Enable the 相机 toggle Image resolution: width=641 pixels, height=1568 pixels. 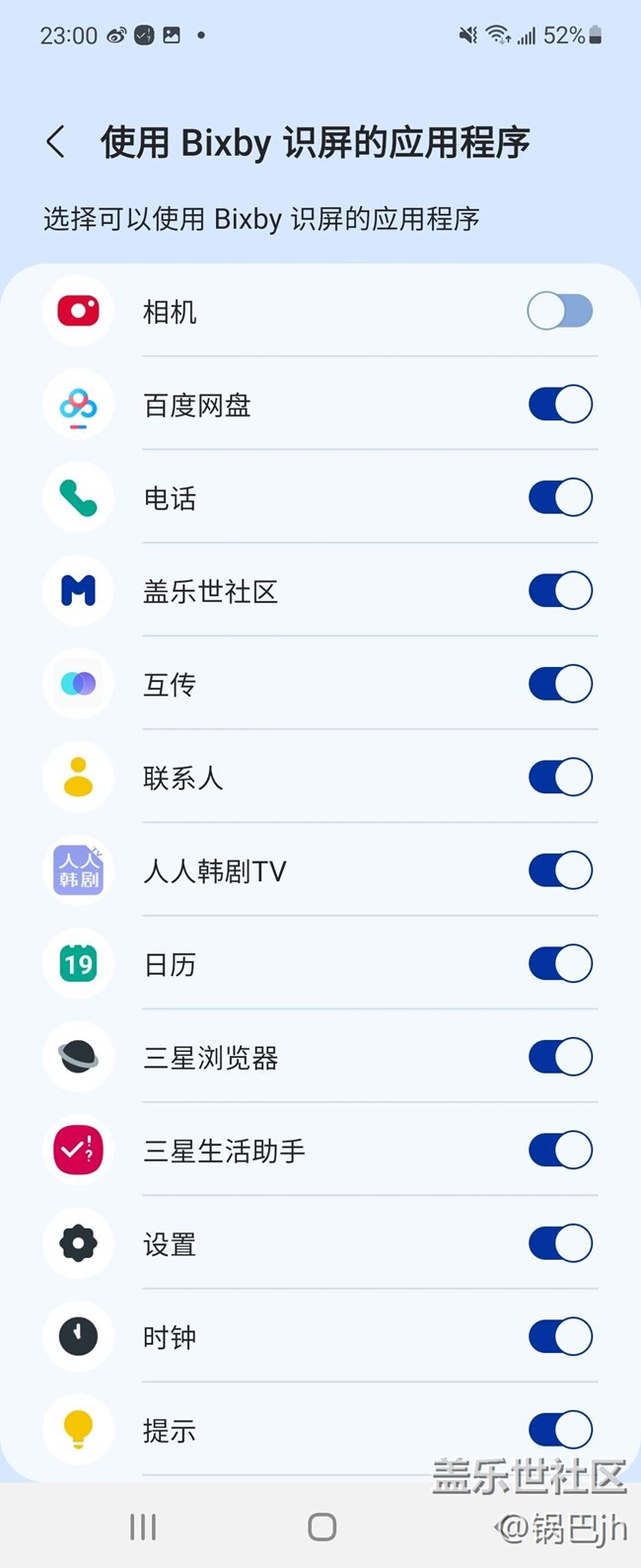[560, 312]
